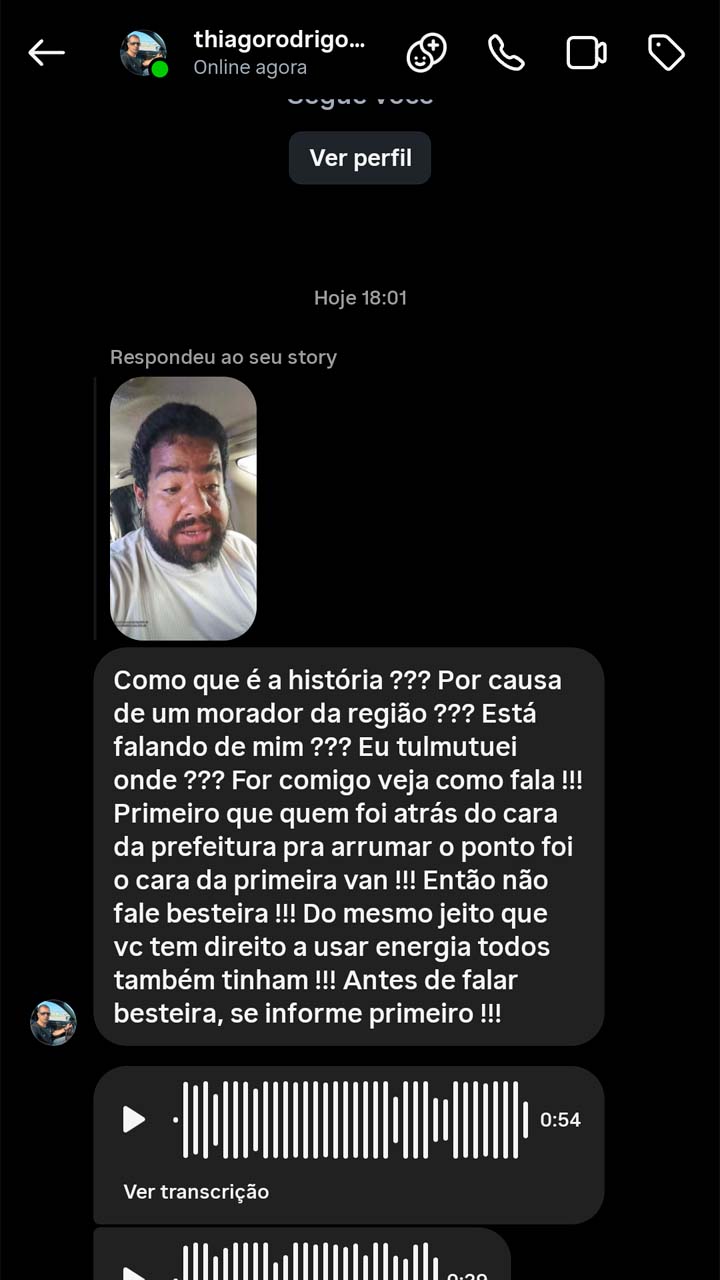Viewport: 720px width, 1280px height.
Task: Open Ver transcrição for the voice message
Action: coord(196,1191)
